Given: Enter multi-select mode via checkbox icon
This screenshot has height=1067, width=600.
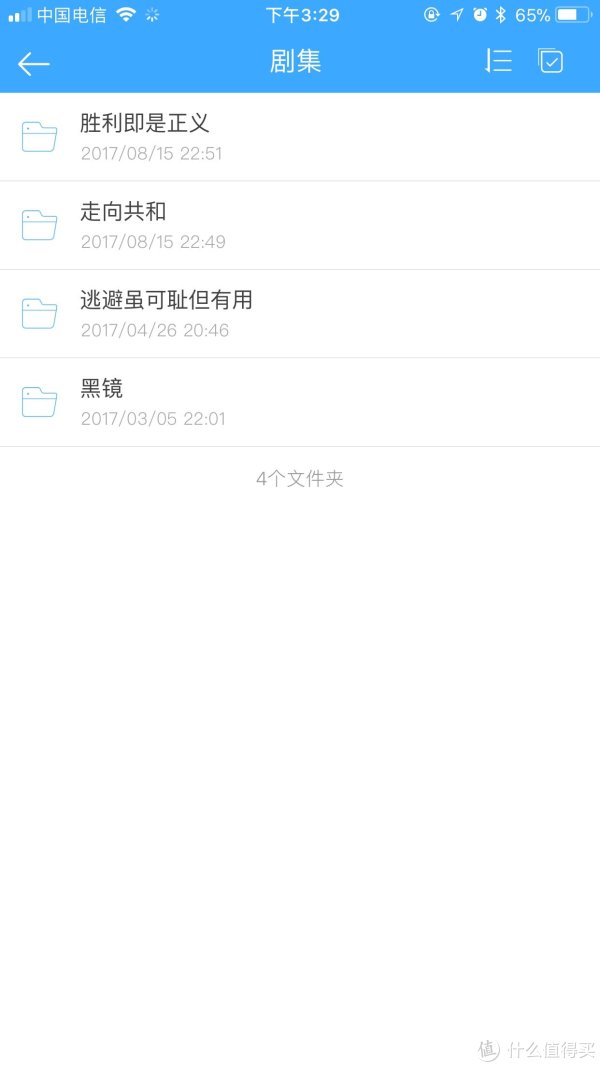Looking at the screenshot, I should pos(551,61).
